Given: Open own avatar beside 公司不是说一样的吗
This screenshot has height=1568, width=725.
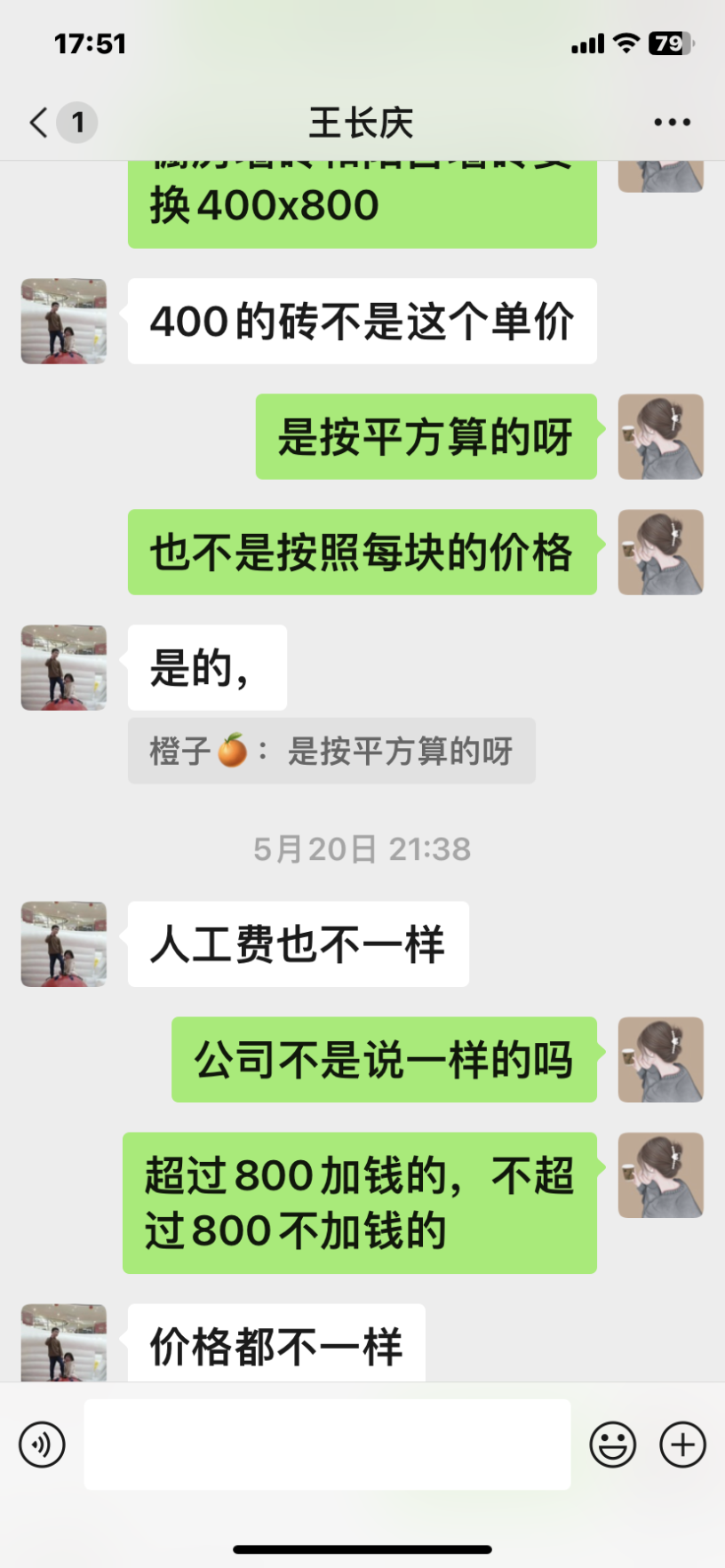Looking at the screenshot, I should click(660, 1060).
